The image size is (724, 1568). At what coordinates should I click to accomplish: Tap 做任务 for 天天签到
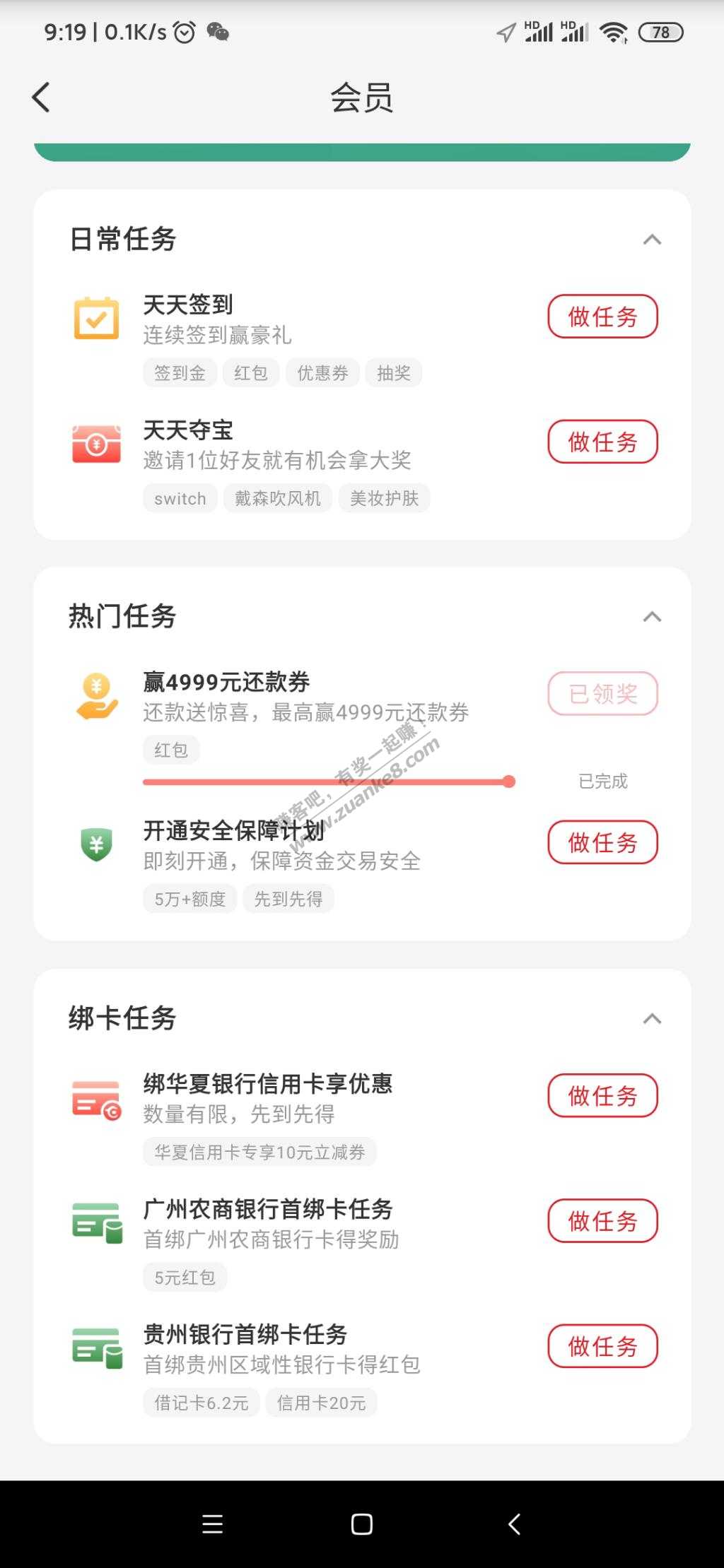(602, 317)
